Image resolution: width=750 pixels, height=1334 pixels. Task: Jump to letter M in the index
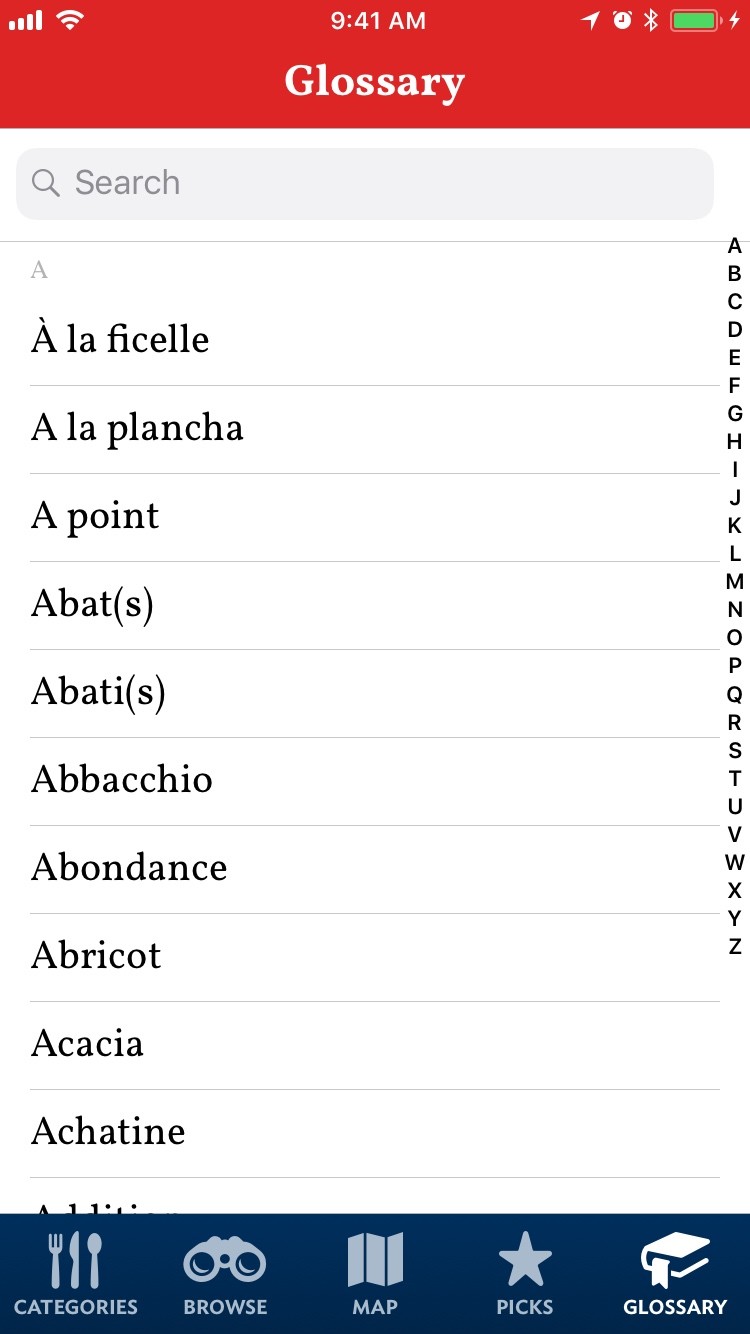tap(735, 582)
